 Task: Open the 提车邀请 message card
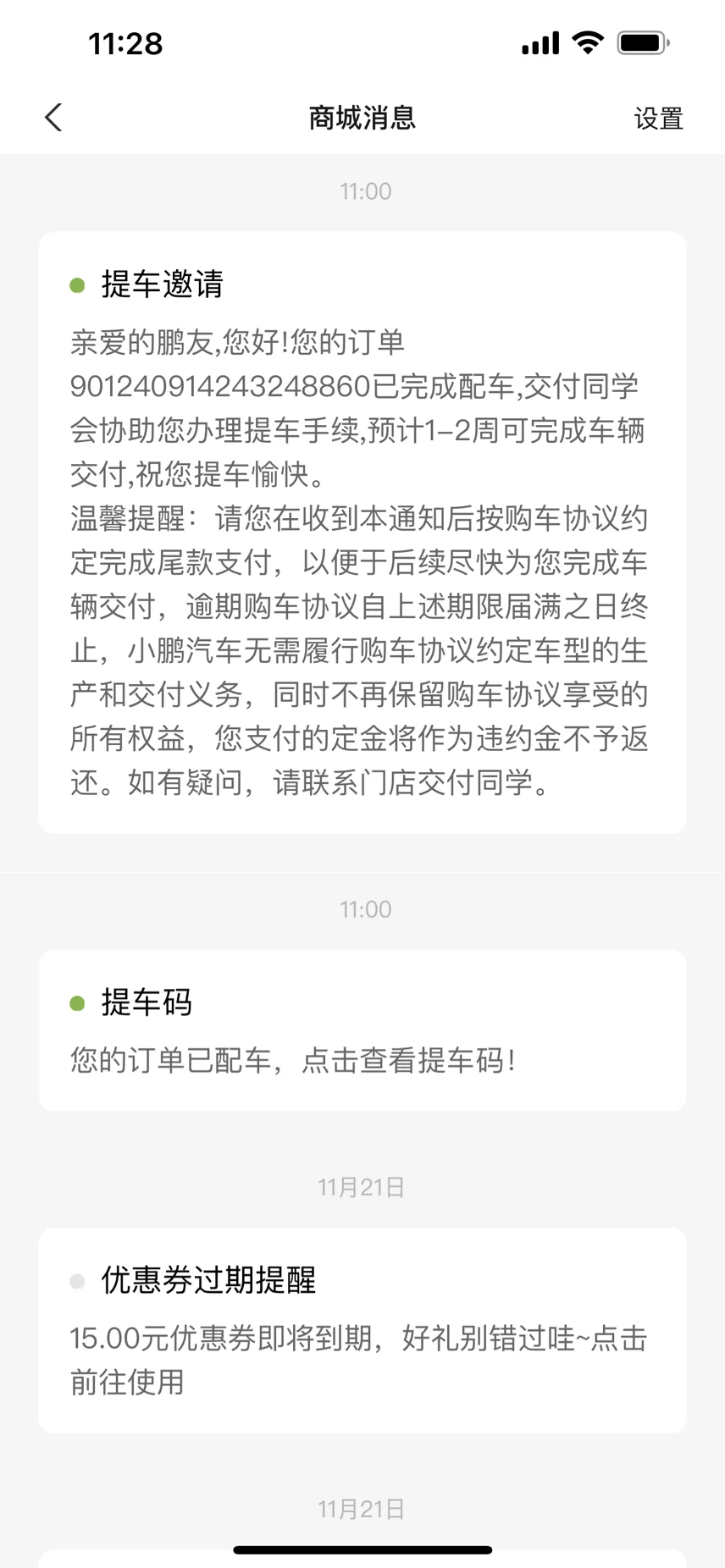click(x=362, y=533)
